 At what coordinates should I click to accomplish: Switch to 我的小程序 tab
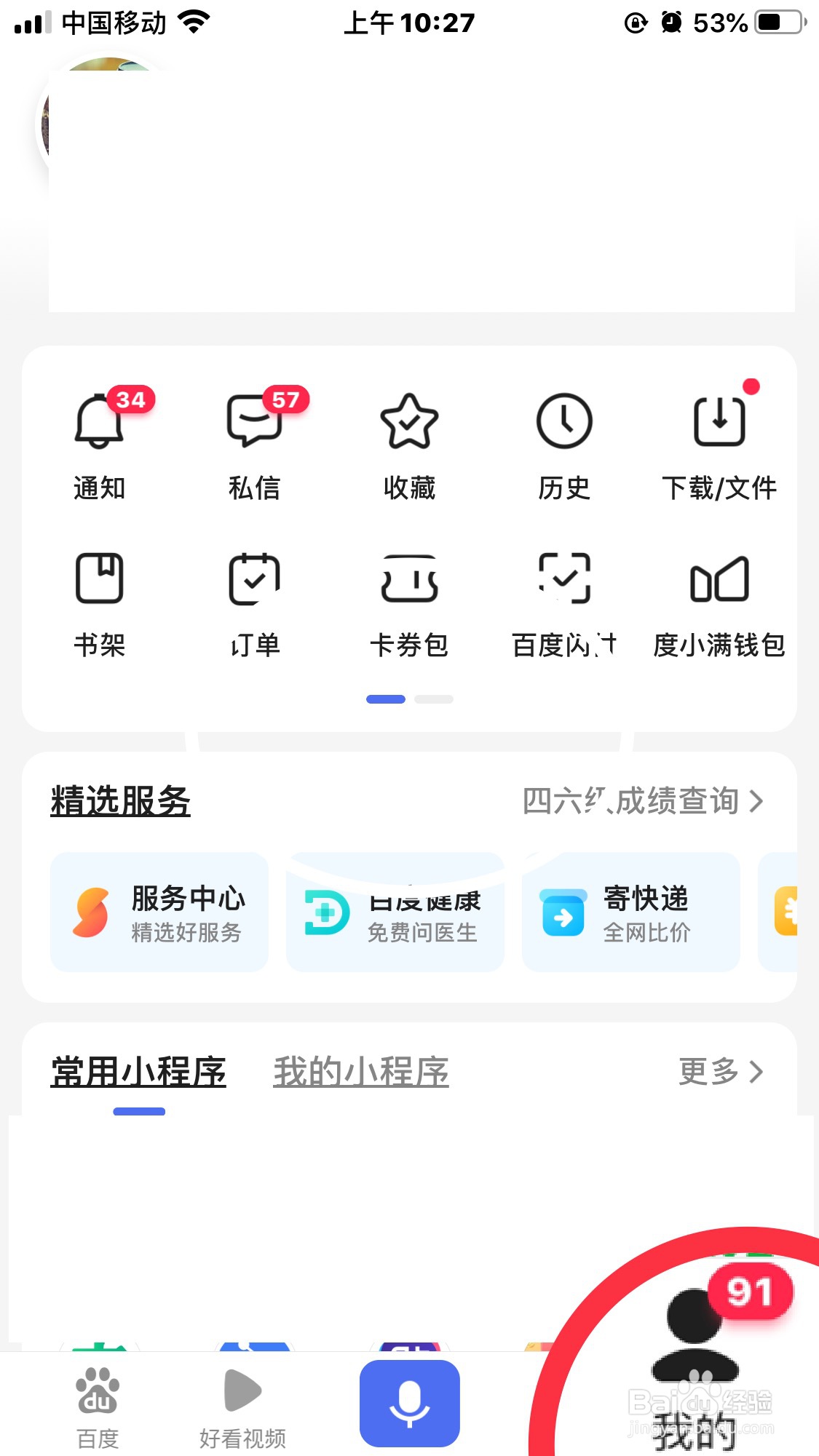361,1072
